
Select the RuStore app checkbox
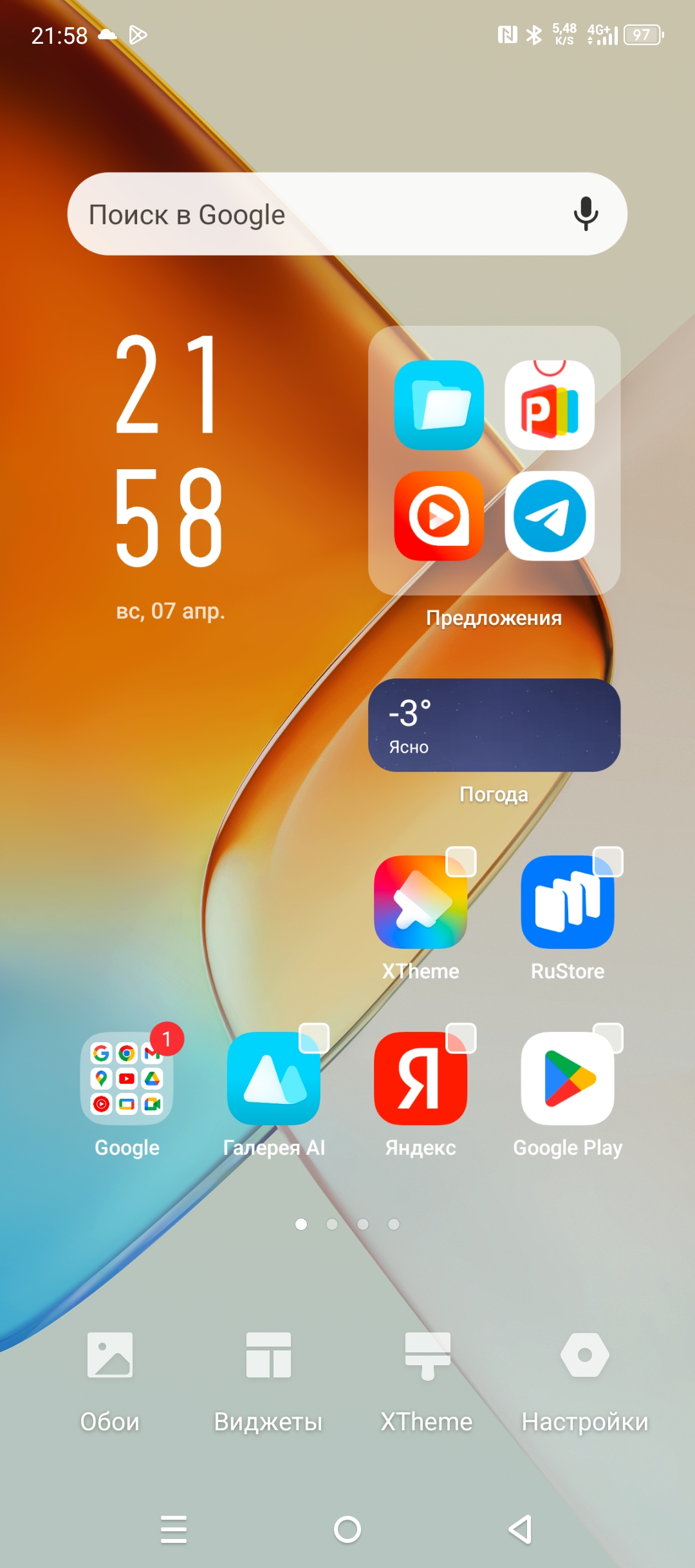coord(607,862)
